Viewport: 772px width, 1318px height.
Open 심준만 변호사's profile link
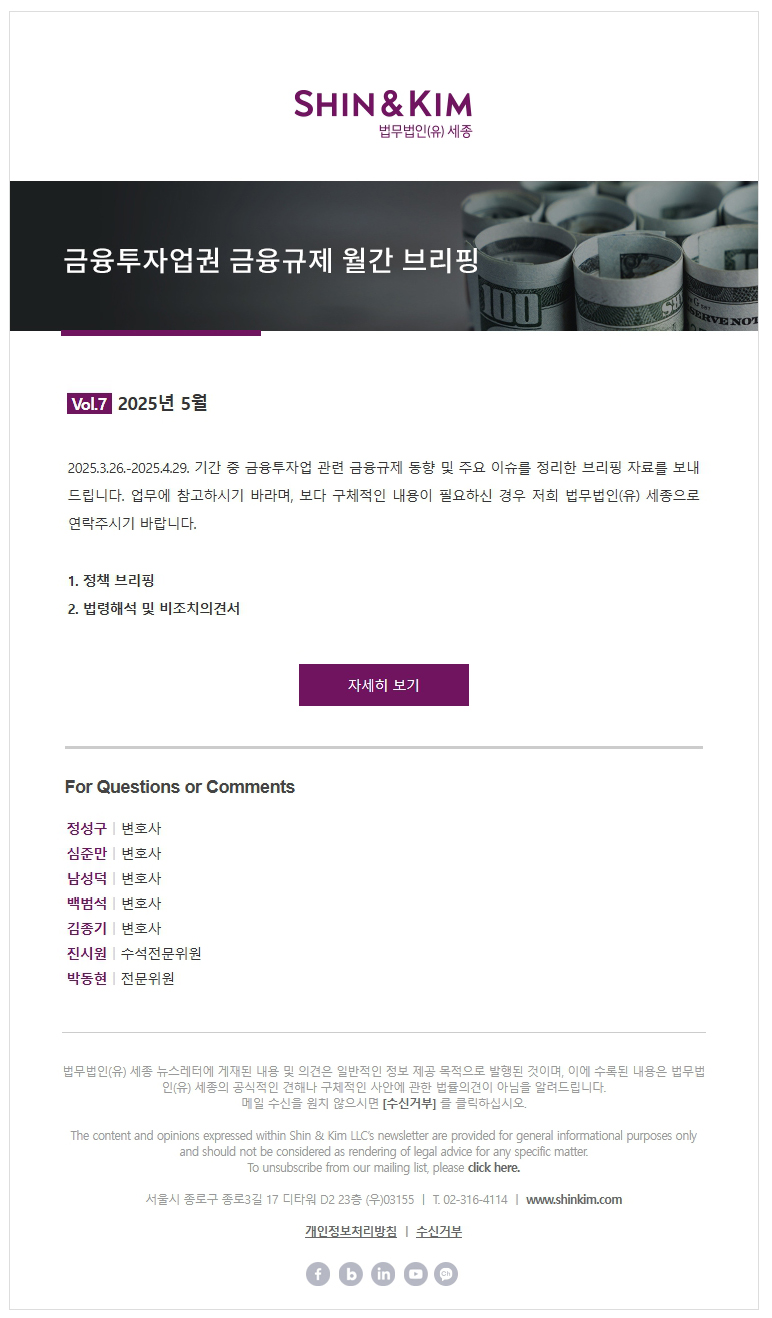(x=87, y=853)
